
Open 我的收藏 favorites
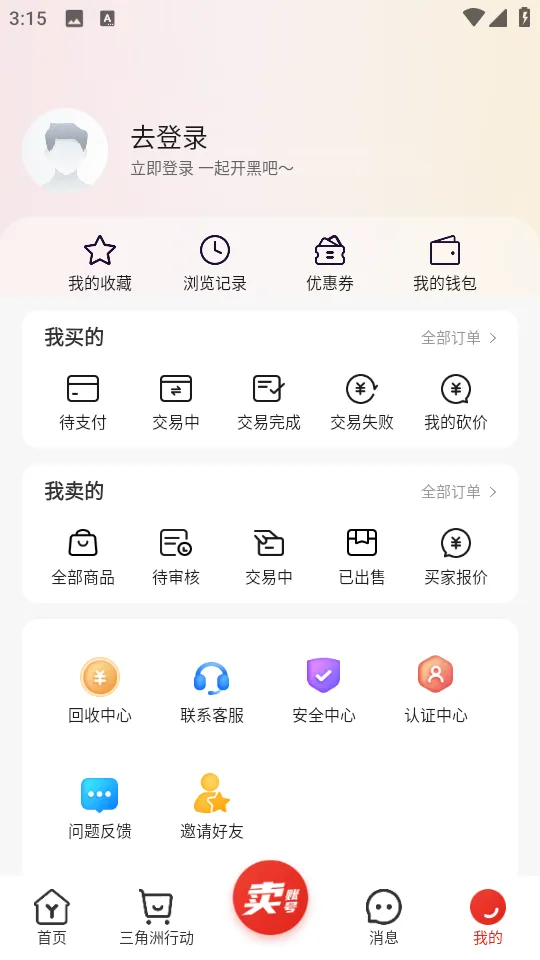tap(100, 263)
